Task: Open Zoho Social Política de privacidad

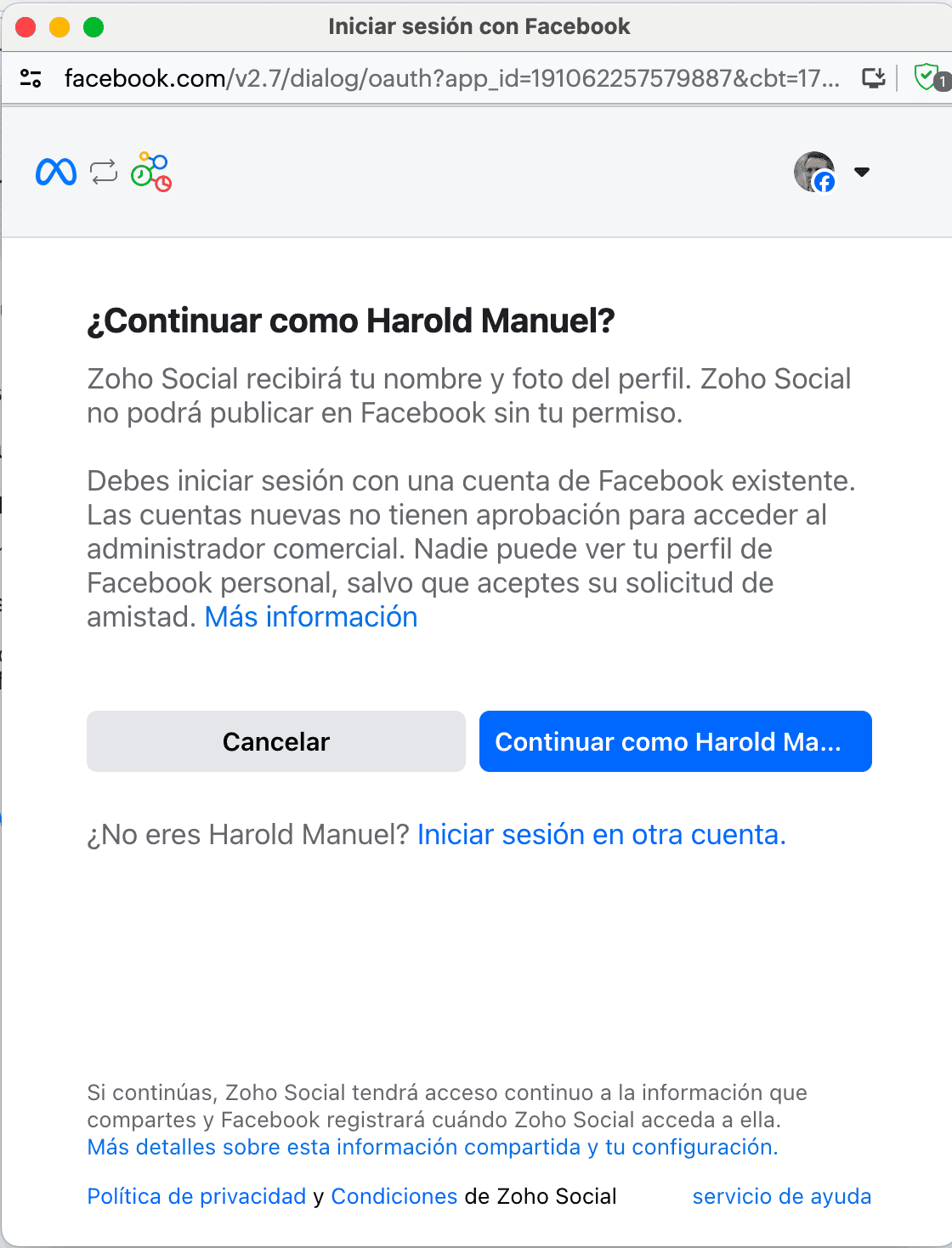Action: (196, 1196)
